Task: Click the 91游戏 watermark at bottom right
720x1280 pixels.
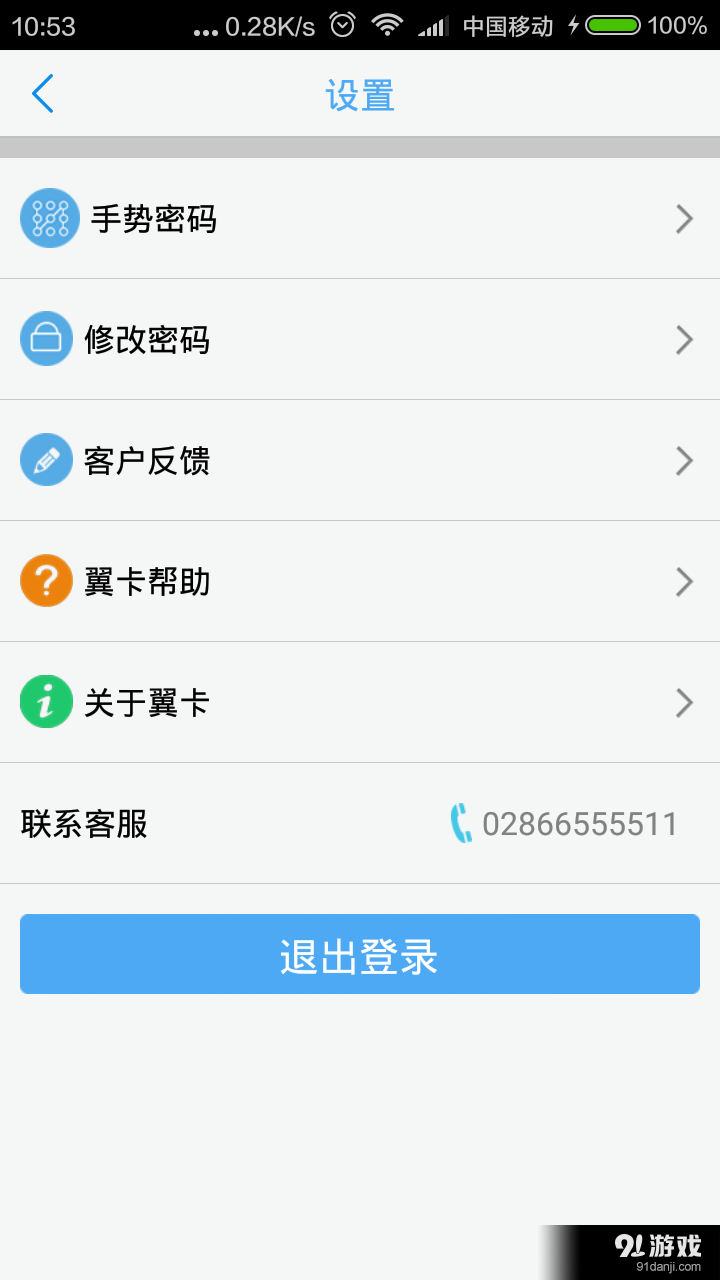Action: (660, 1243)
